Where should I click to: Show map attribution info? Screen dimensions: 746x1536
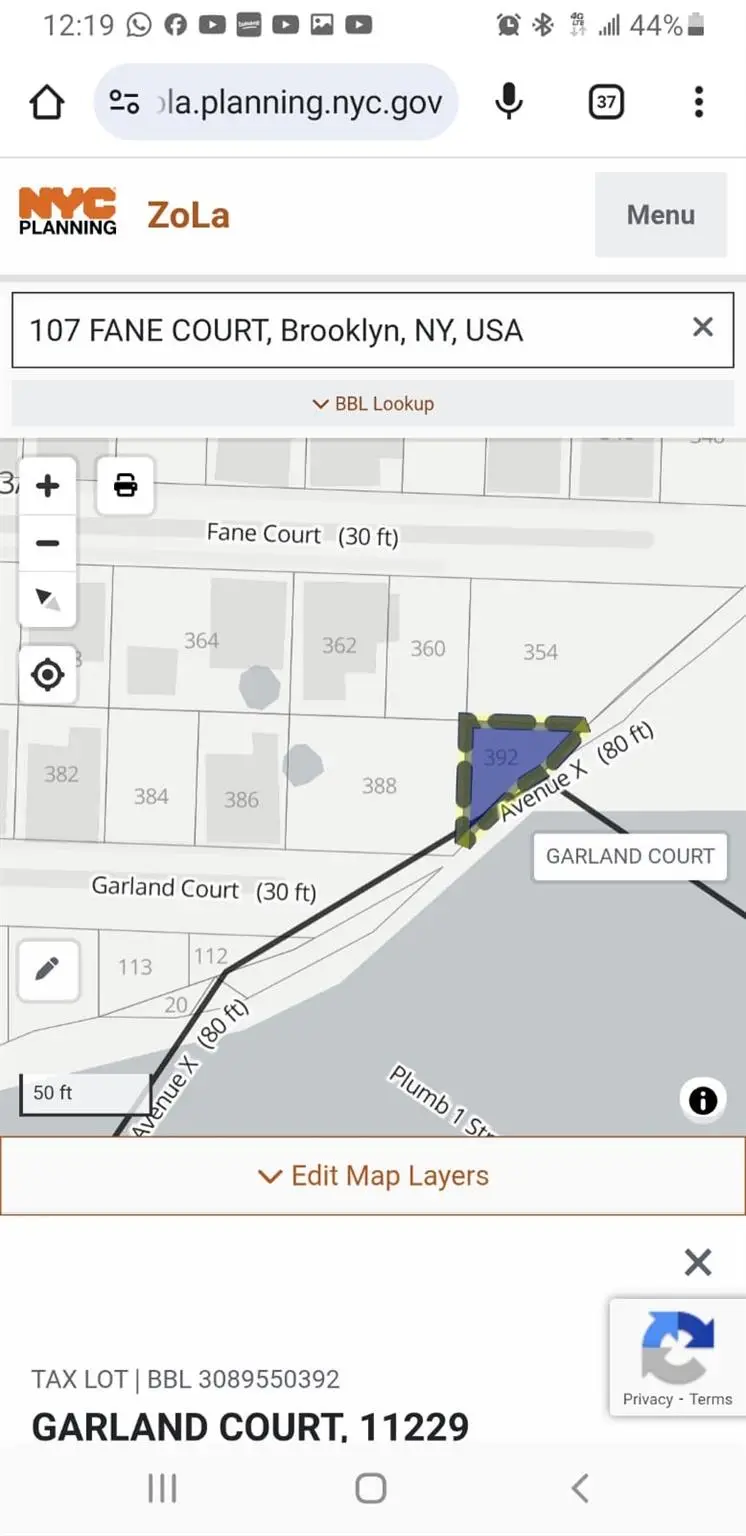coord(702,1101)
